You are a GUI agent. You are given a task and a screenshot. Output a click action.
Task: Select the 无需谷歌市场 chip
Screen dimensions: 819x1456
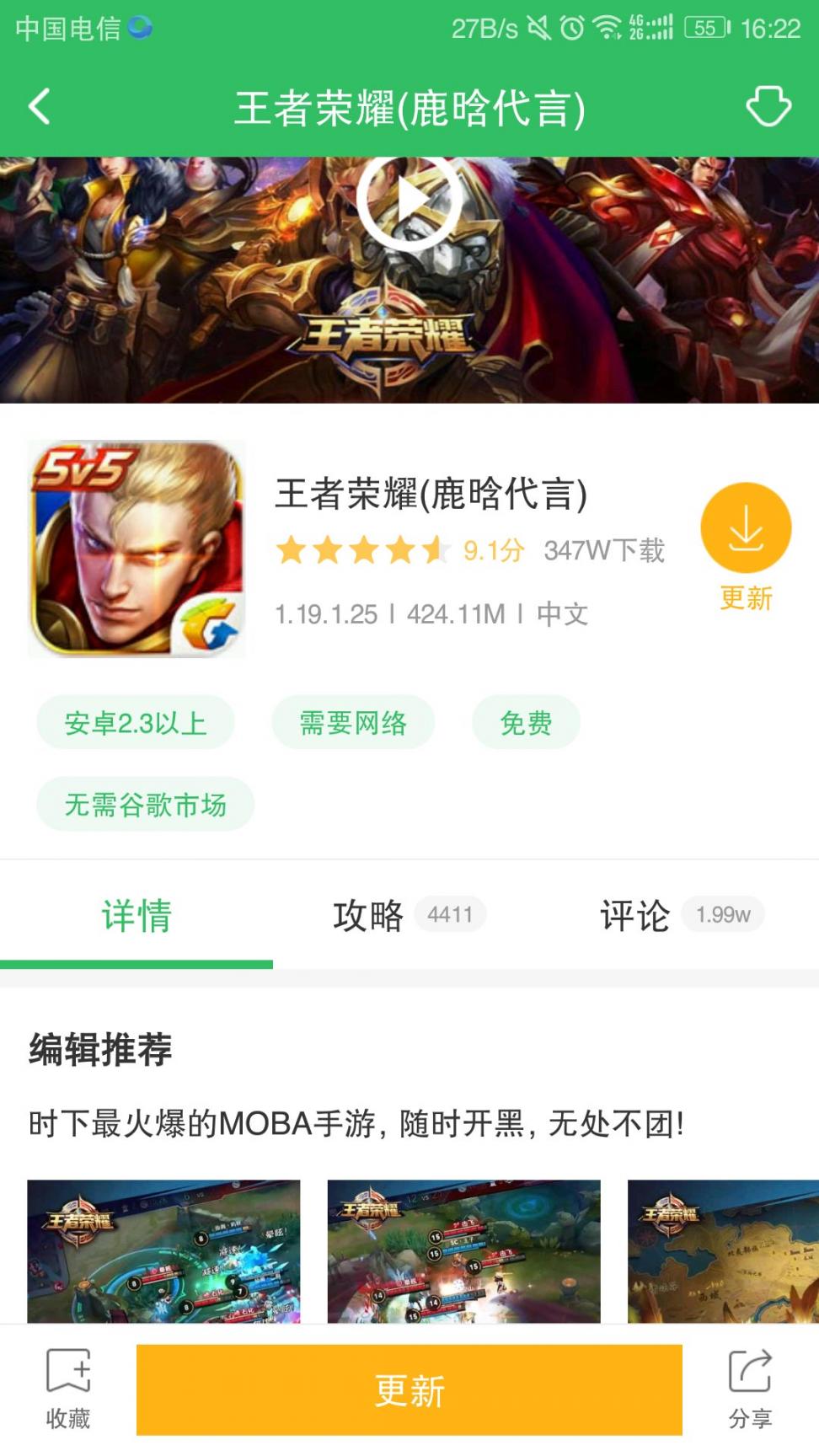click(x=145, y=805)
